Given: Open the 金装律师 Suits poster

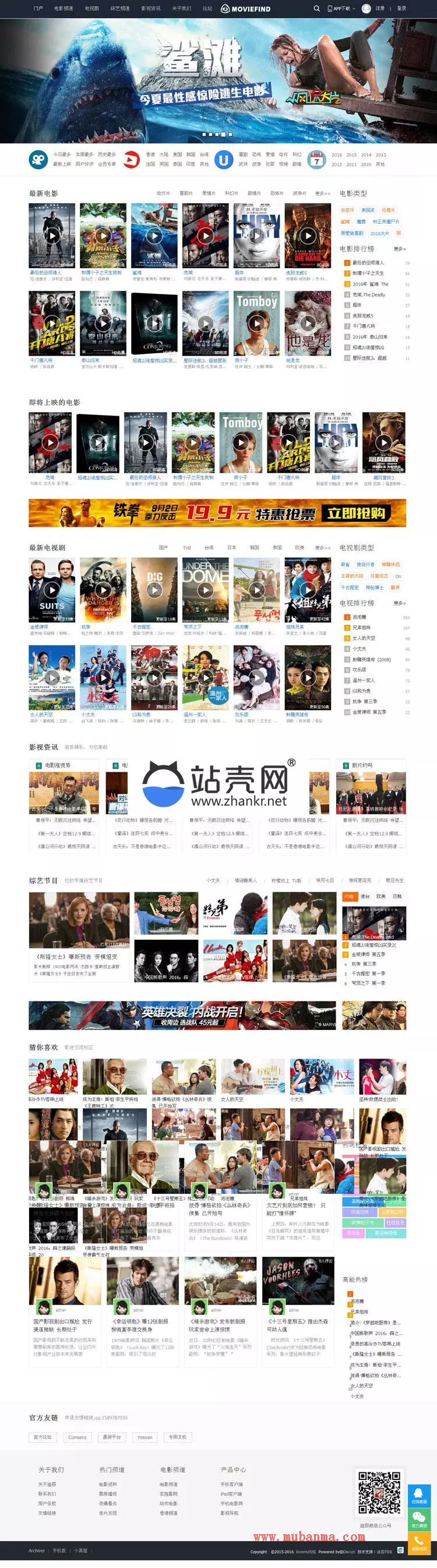Looking at the screenshot, I should (52, 590).
